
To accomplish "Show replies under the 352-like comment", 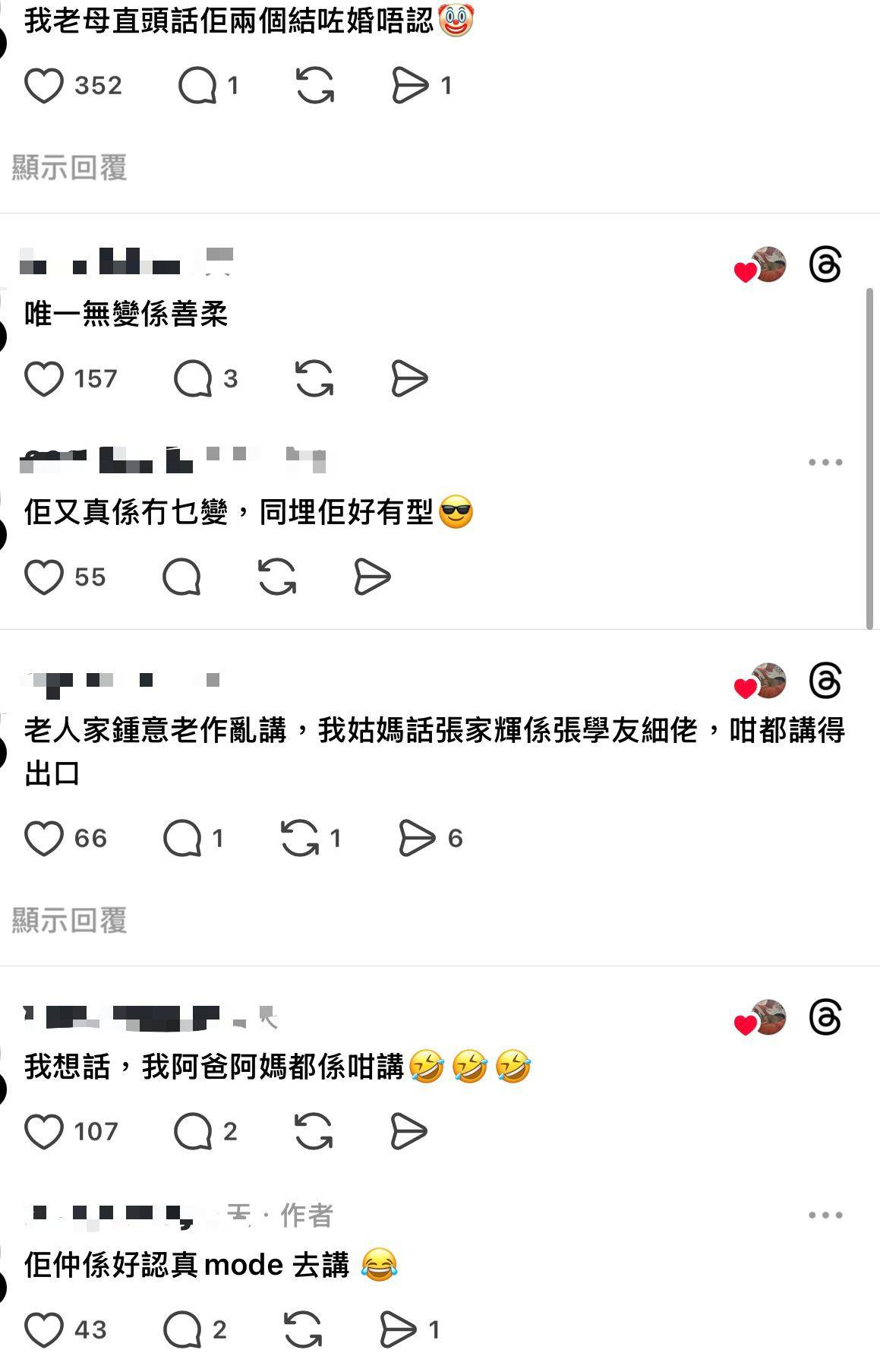I will 69,168.
